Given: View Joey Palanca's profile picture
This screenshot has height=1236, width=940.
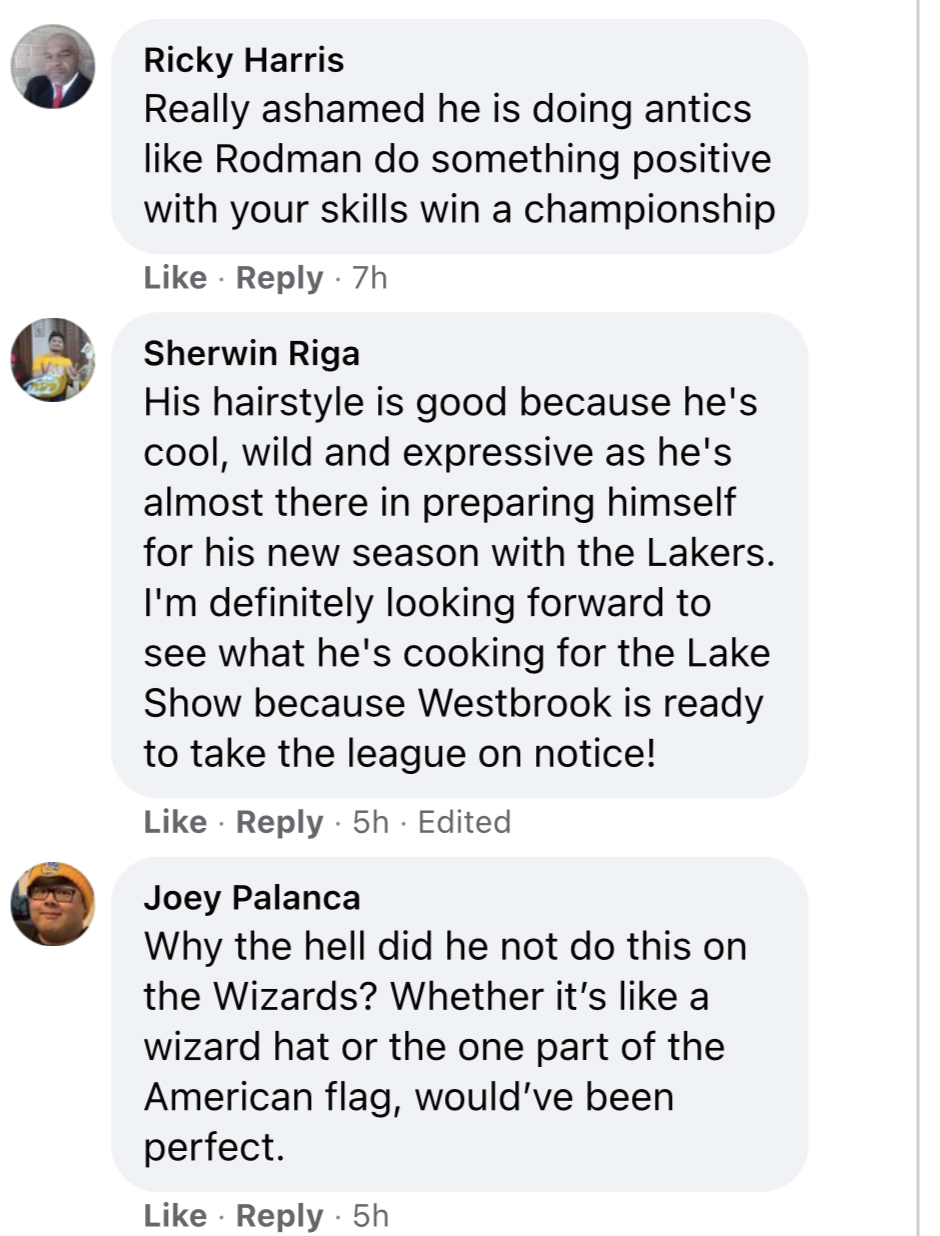Looking at the screenshot, I should coord(53,904).
